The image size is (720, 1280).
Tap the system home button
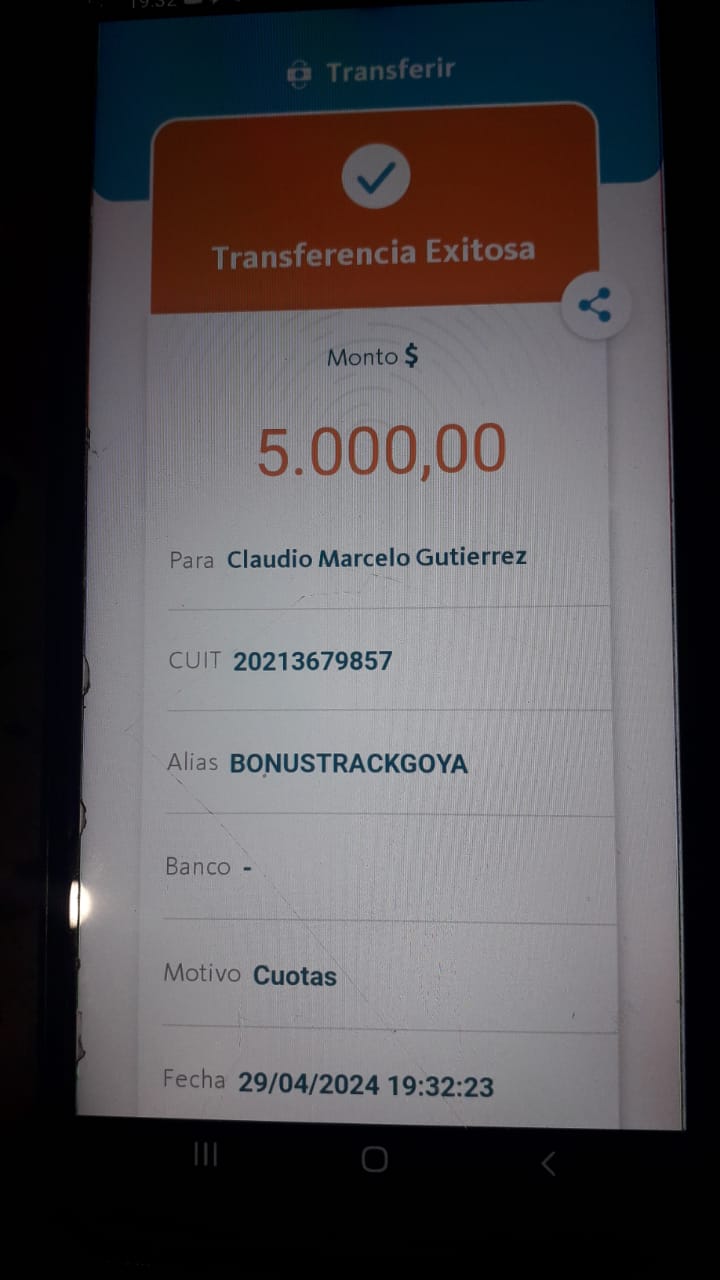pyautogui.click(x=374, y=1159)
